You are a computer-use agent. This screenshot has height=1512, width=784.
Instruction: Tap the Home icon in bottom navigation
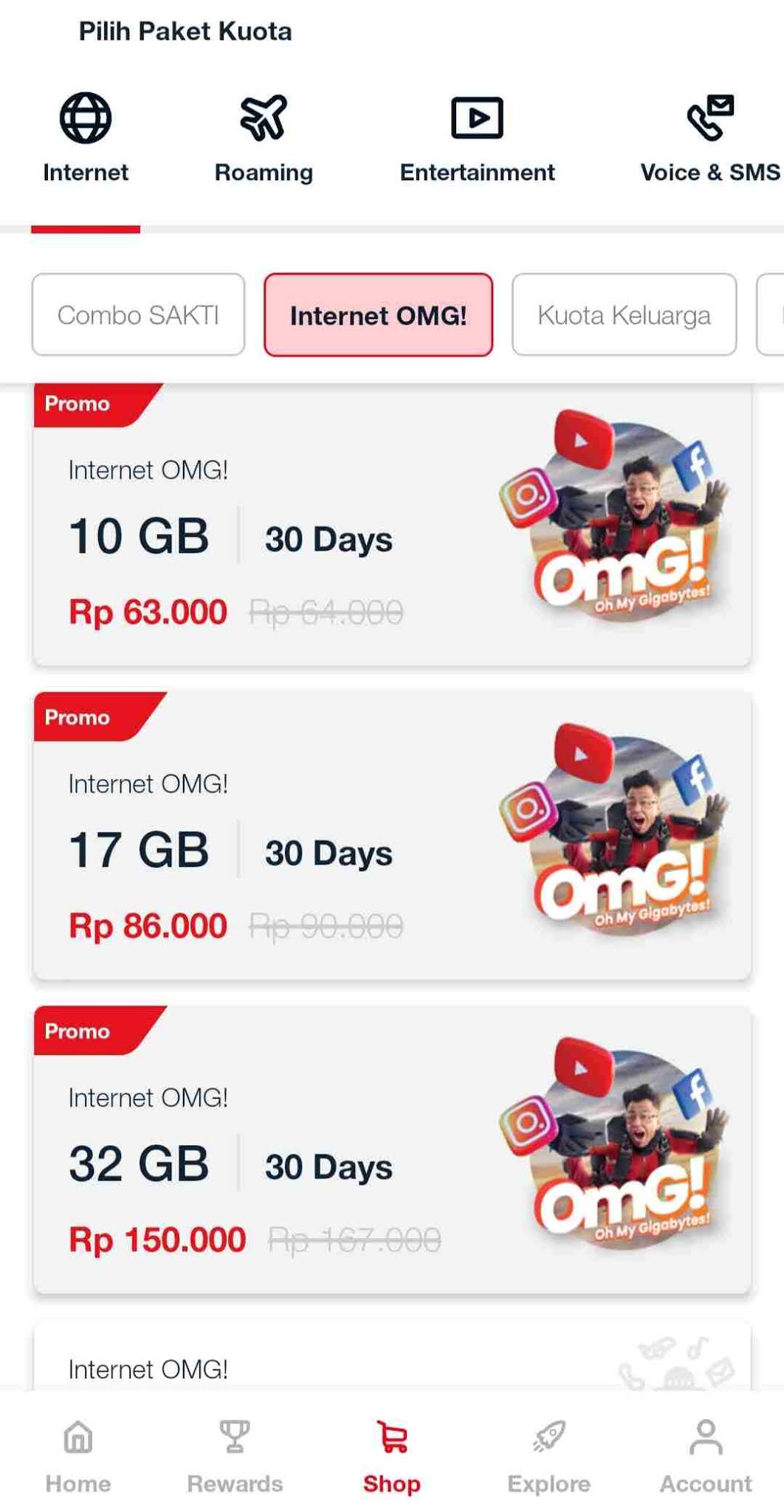(77, 1435)
